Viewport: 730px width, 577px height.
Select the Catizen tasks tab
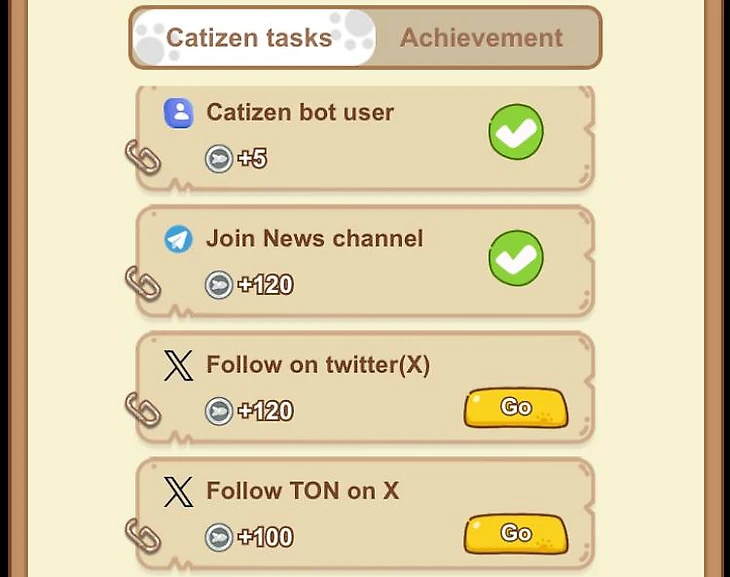coord(249,38)
